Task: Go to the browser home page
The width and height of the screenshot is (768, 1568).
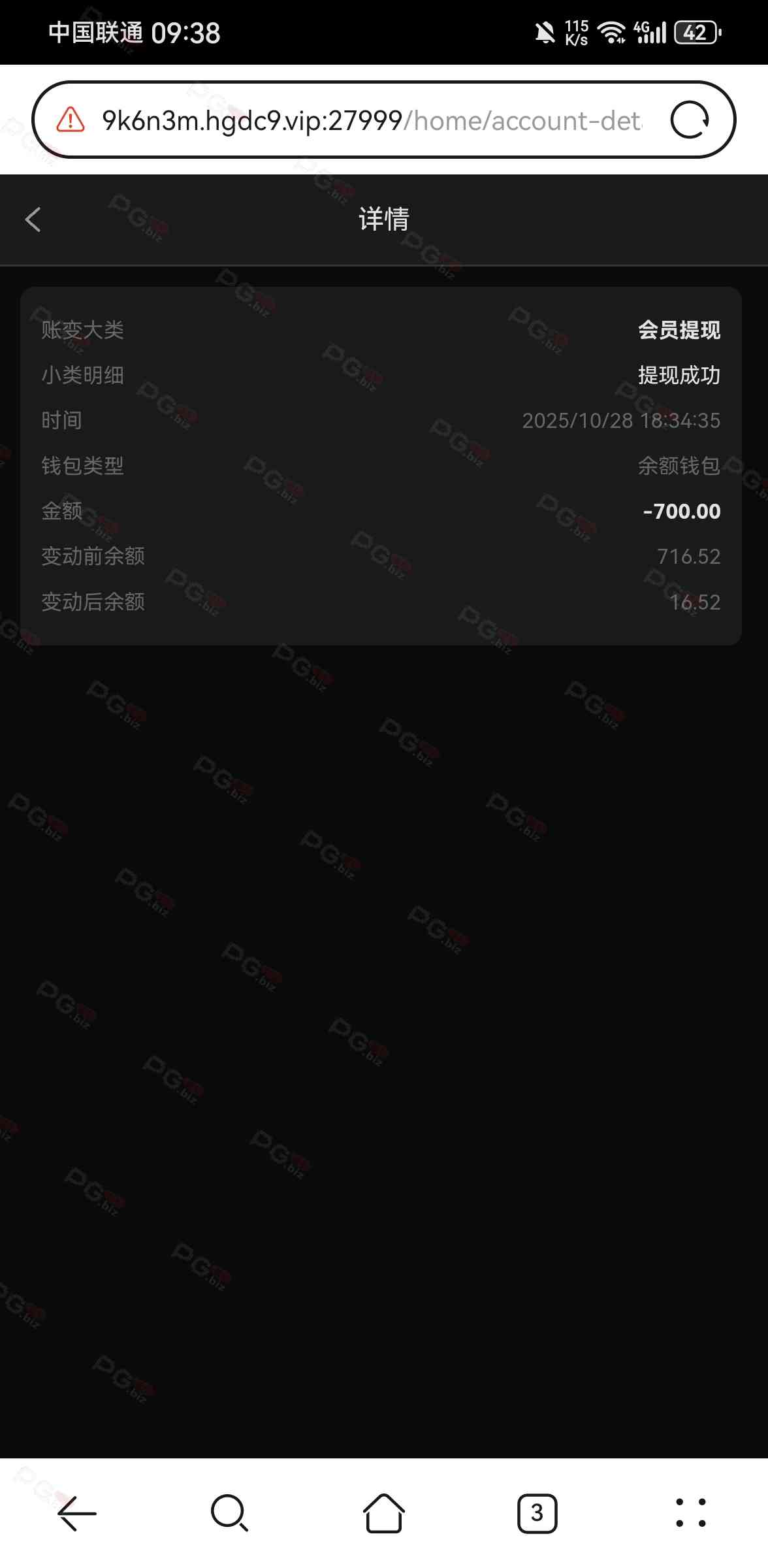Action: point(383,1513)
